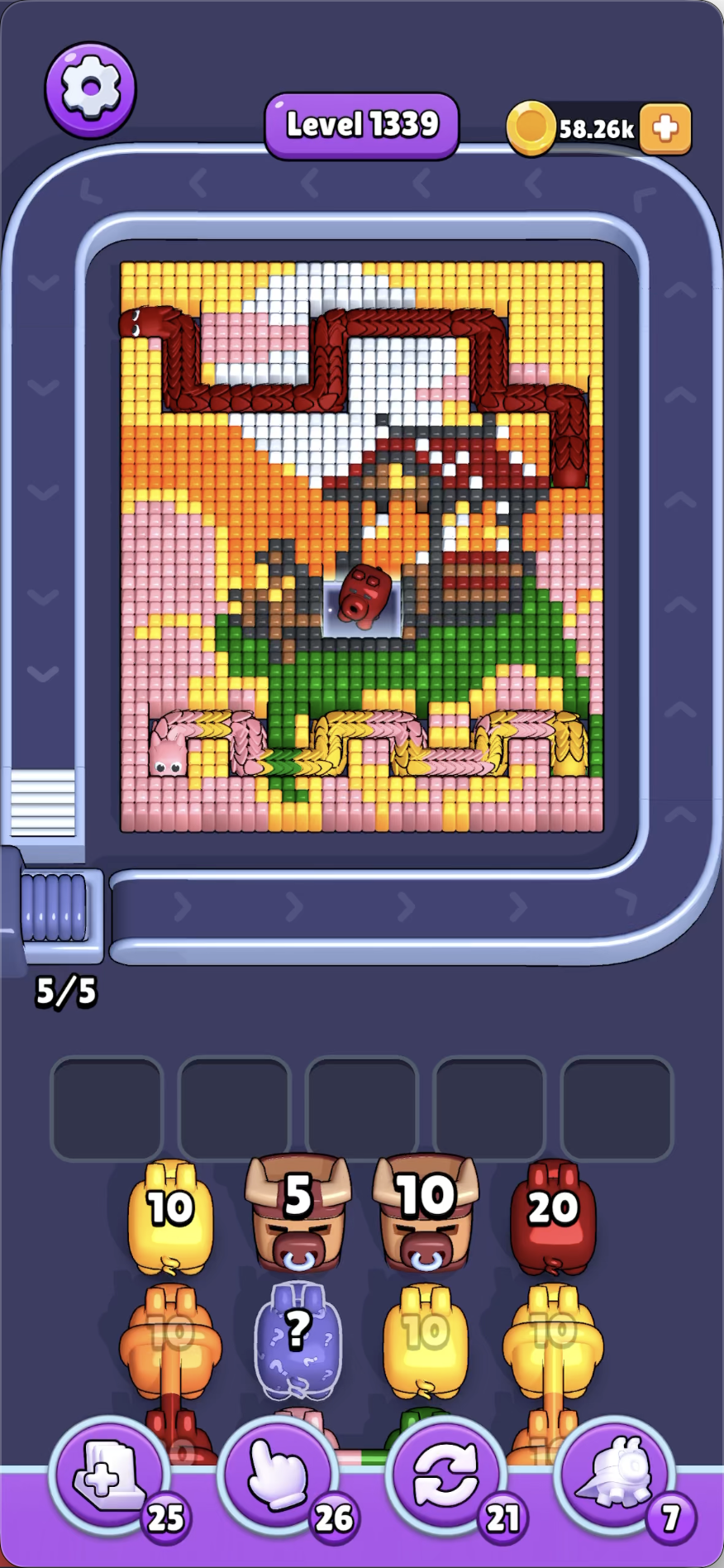Send out the bull numbered 5
This screenshot has height=1568, width=724.
coord(298,1212)
